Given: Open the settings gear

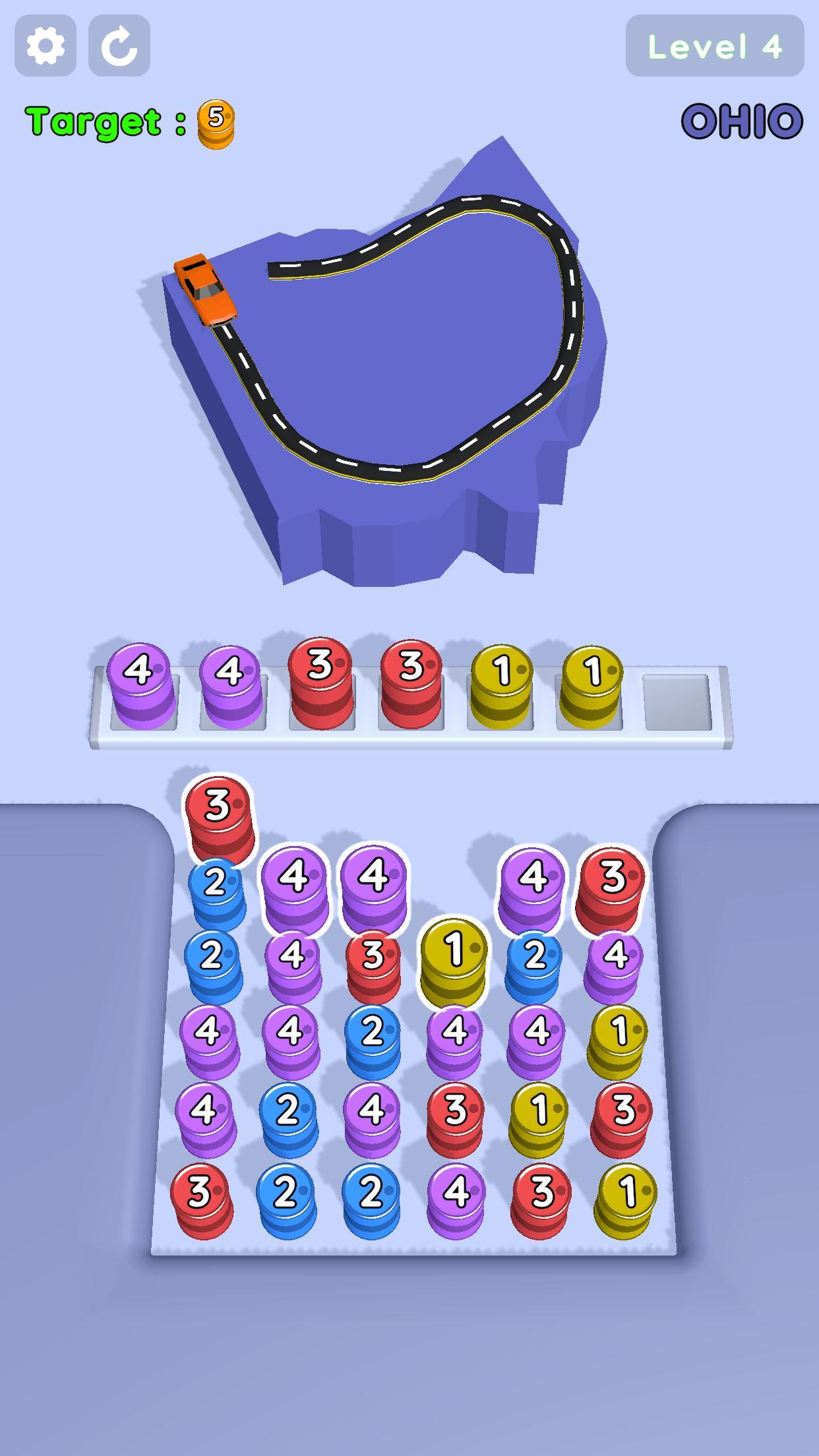Looking at the screenshot, I should click(45, 46).
